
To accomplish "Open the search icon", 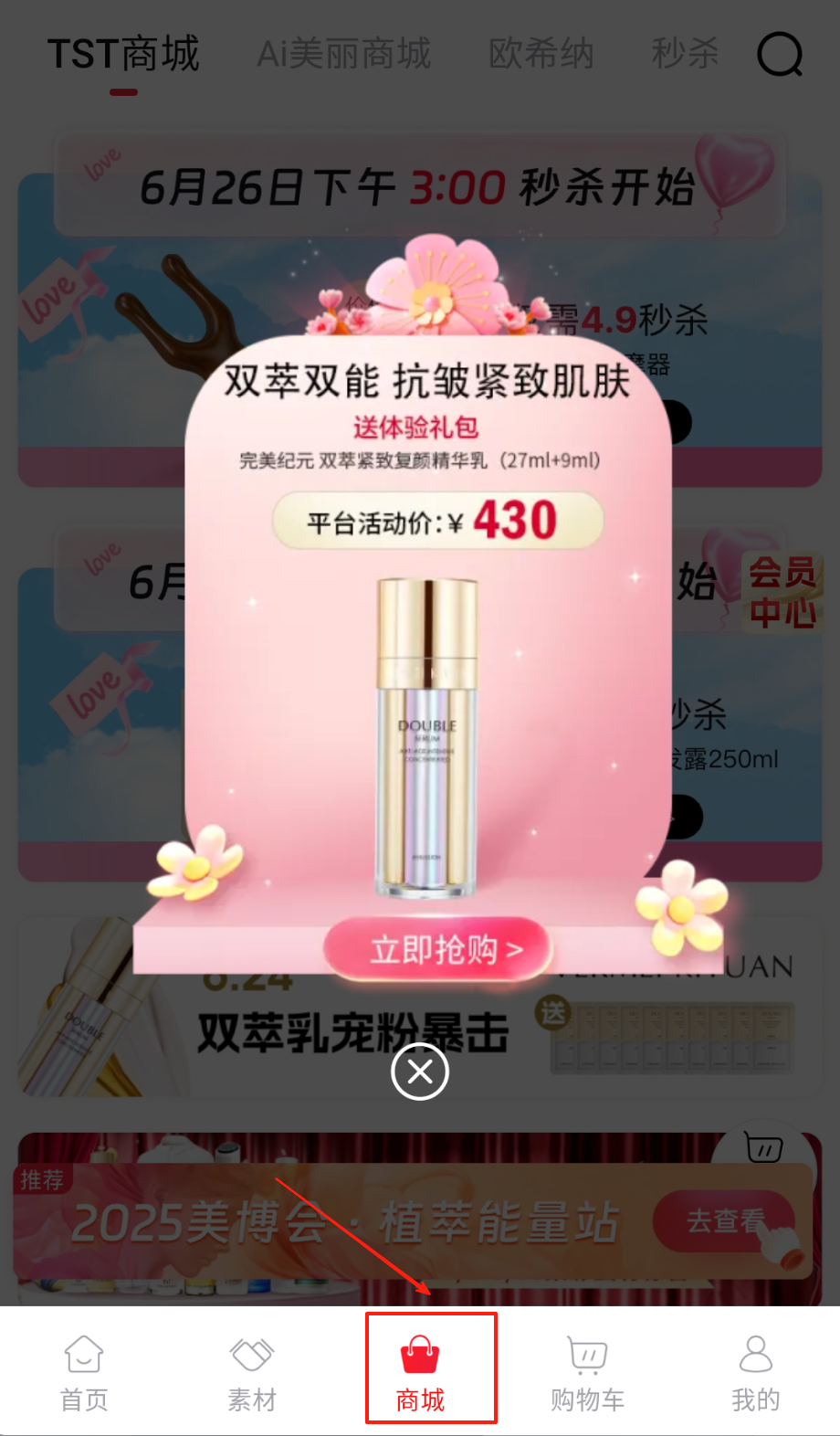I will [781, 54].
